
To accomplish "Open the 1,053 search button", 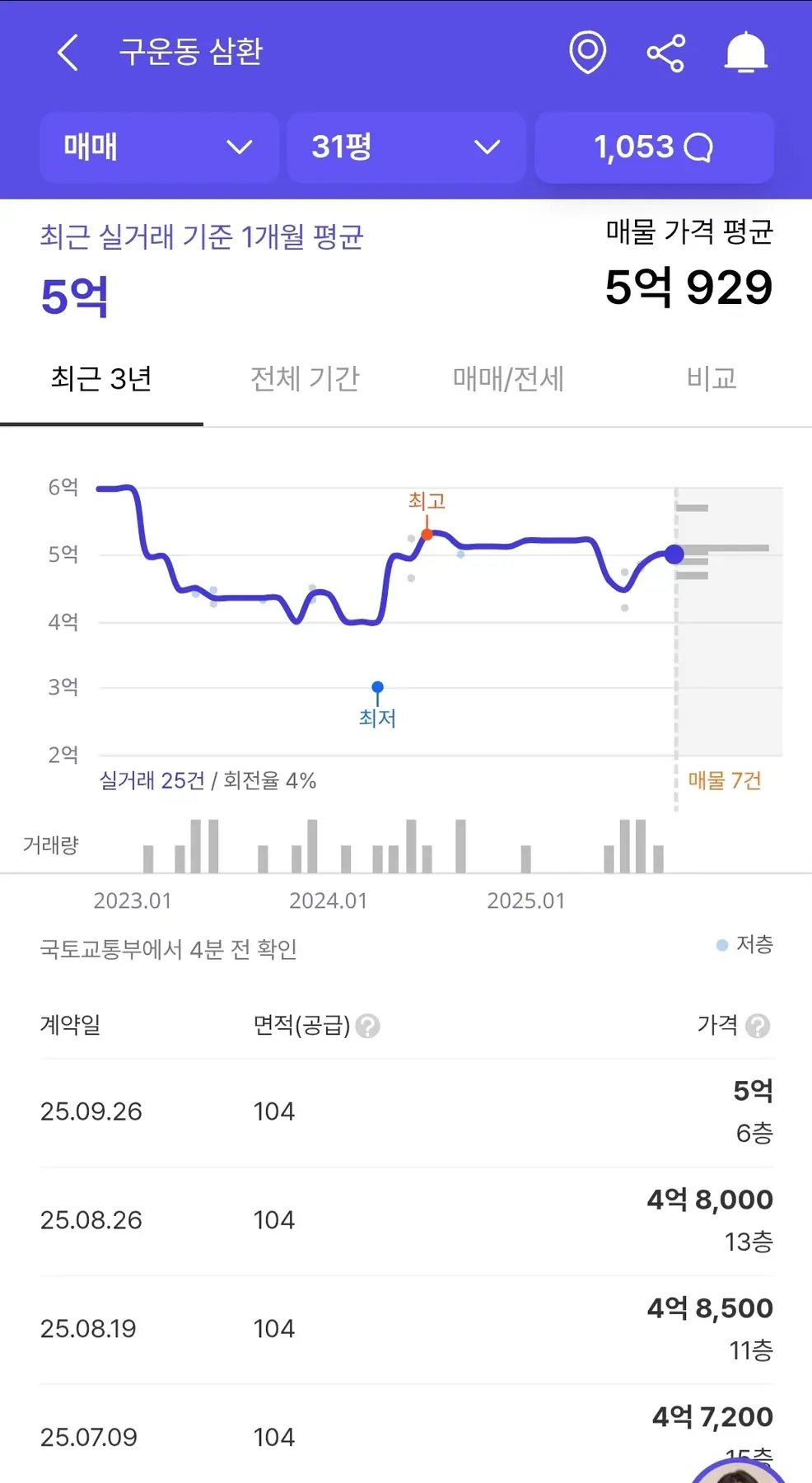I will [654, 147].
